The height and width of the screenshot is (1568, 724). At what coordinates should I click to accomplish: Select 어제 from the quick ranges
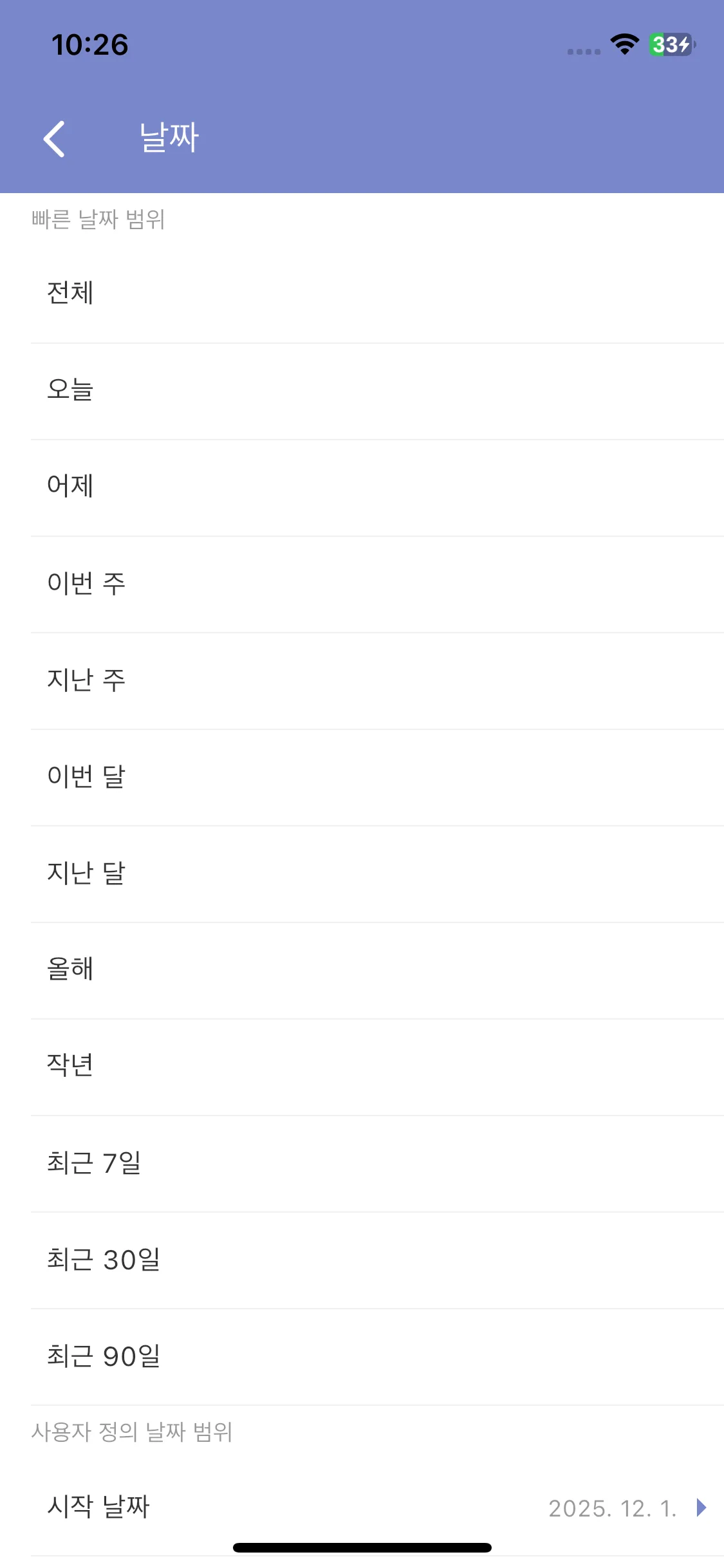pos(377,488)
